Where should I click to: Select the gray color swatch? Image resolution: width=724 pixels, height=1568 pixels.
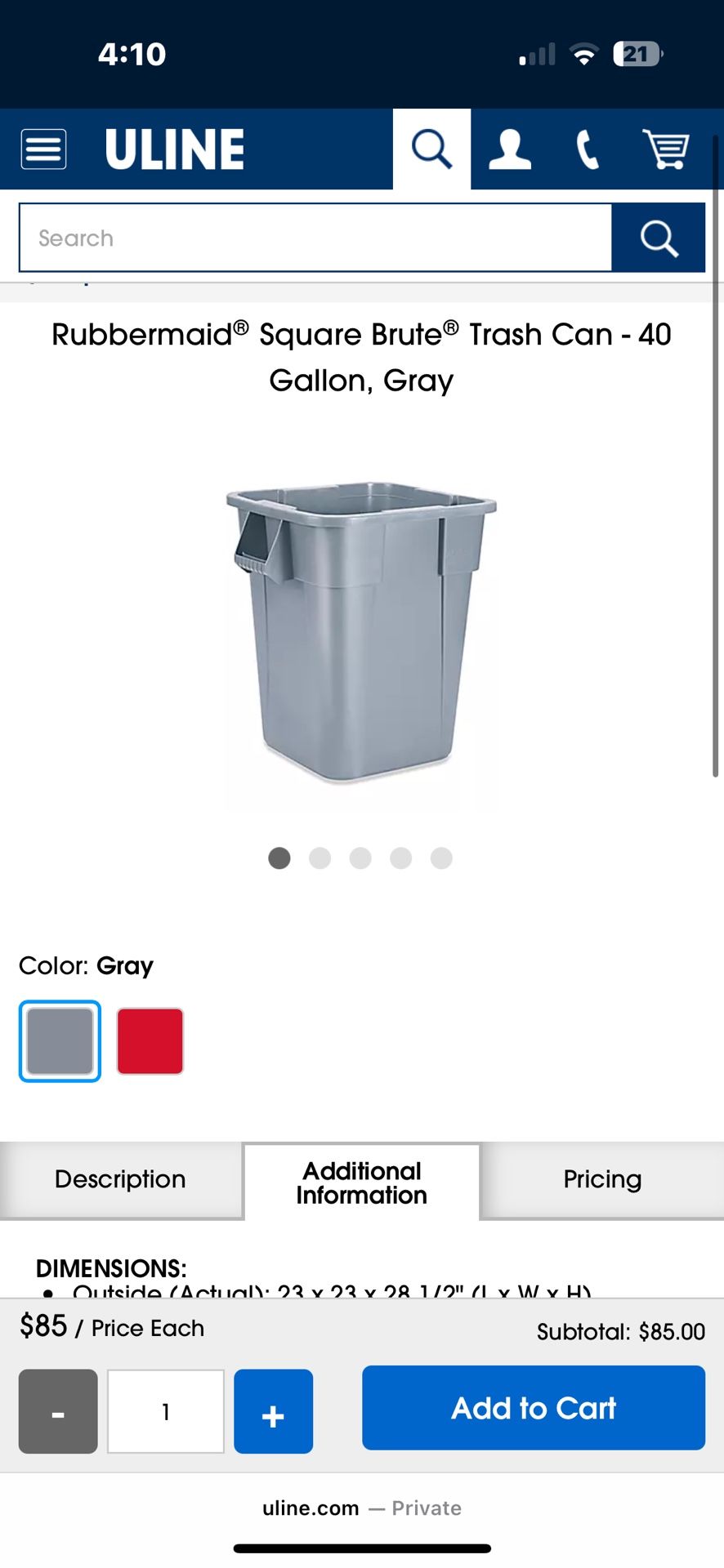pos(59,1041)
